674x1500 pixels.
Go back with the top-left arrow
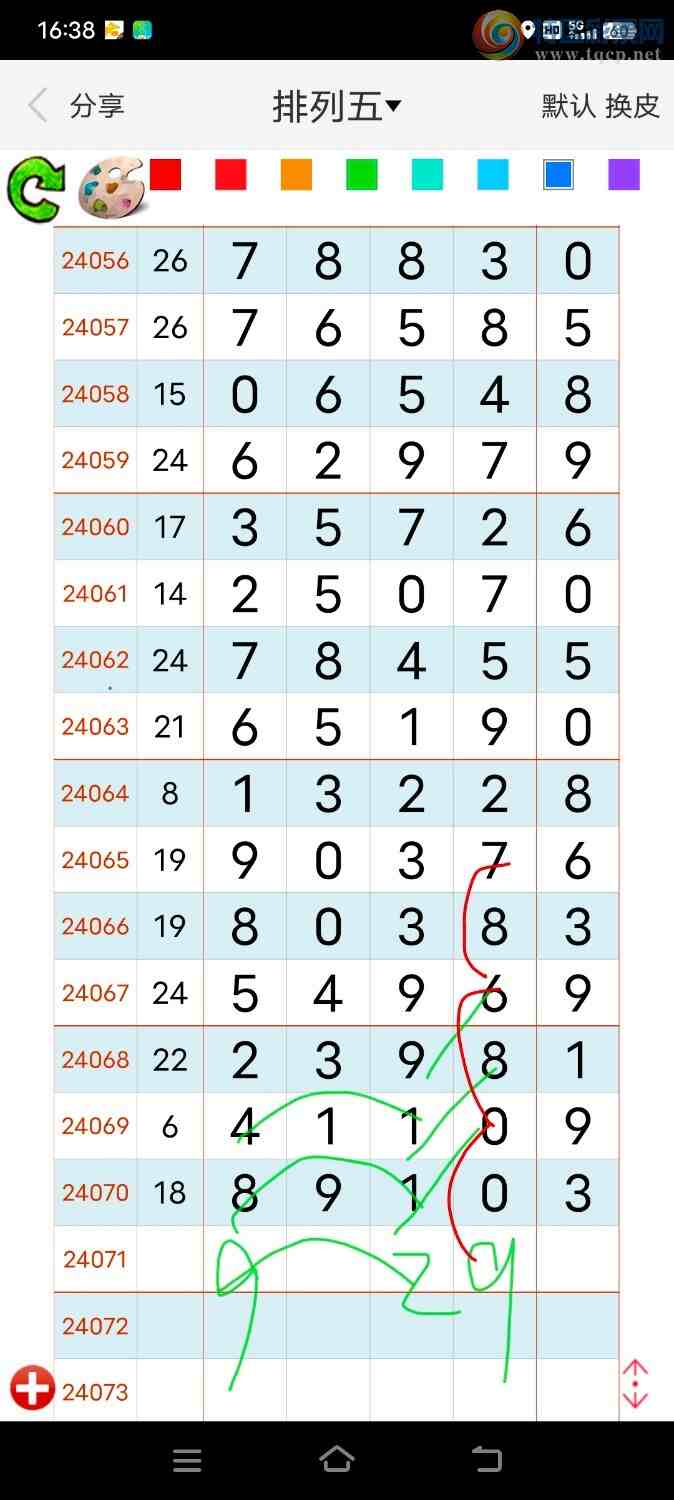(38, 105)
